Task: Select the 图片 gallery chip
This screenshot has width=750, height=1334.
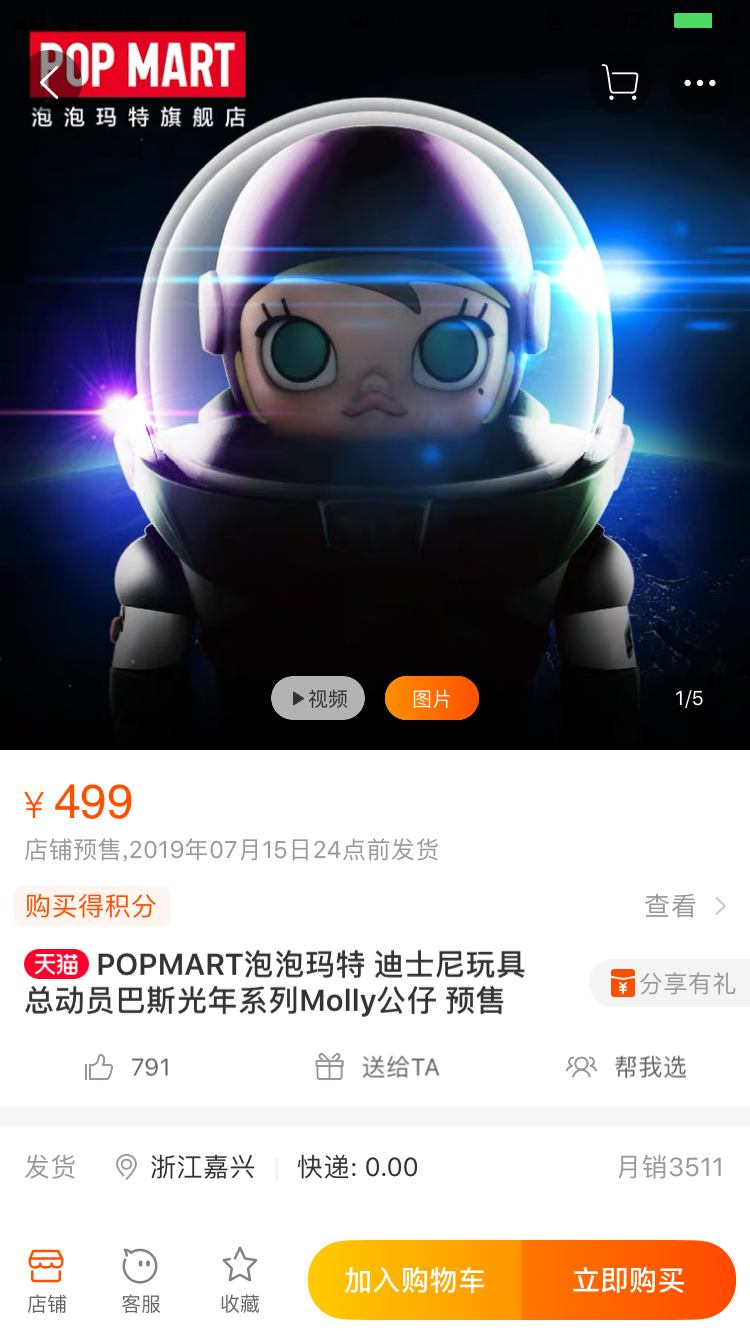Action: (431, 698)
